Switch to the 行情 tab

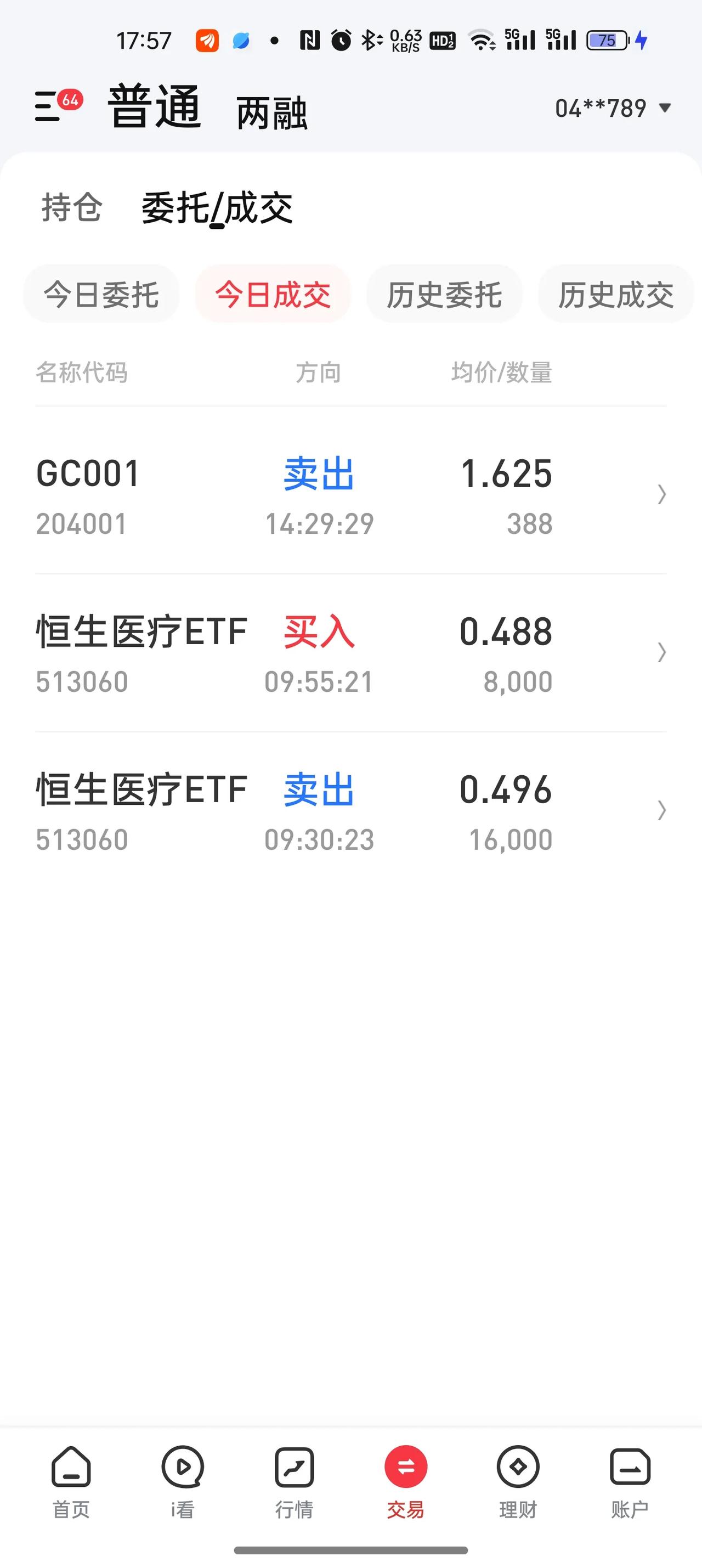point(295,1483)
